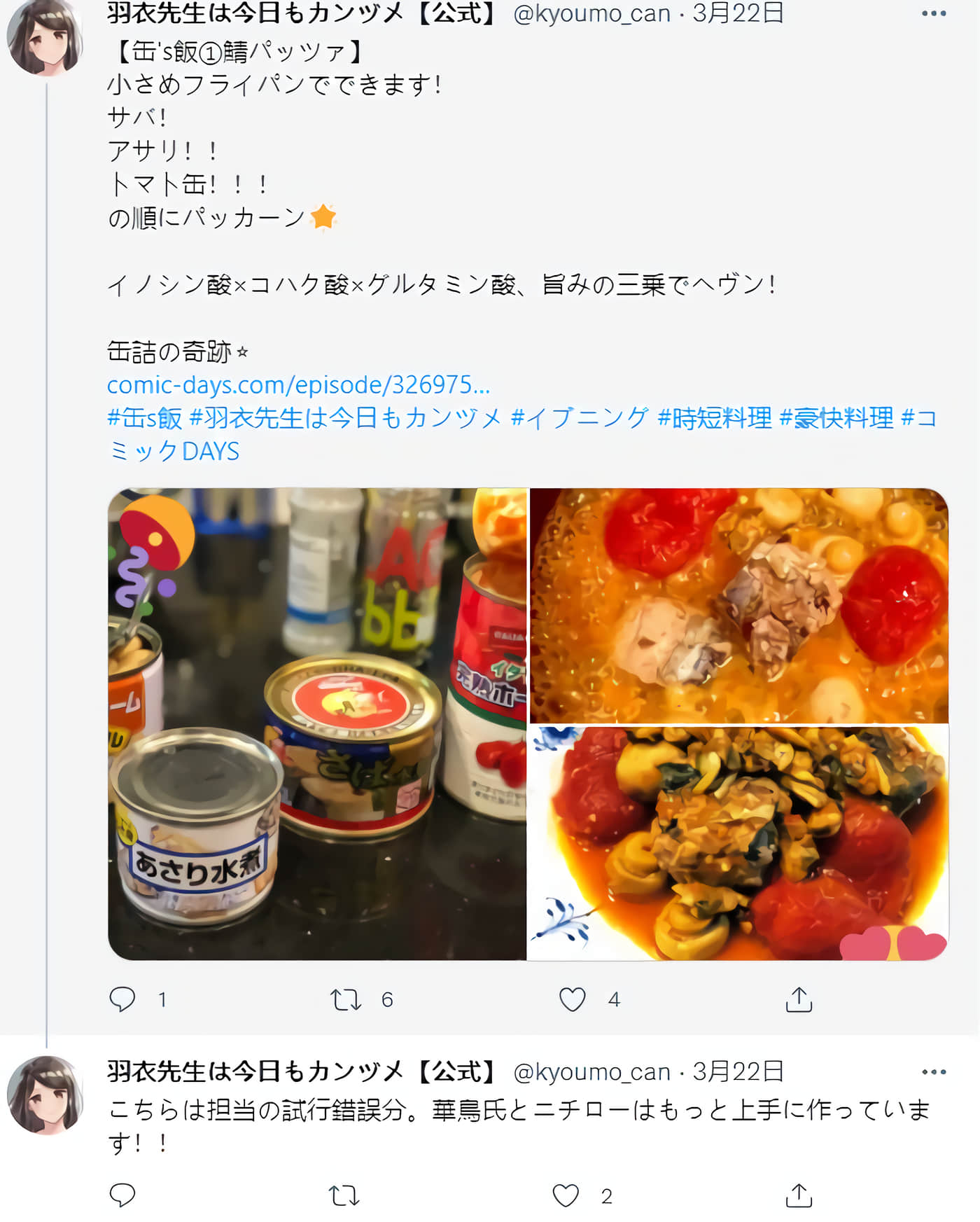Screen dimensions: 980x1222
Task: Share the 試行錯誤 tweet
Action: click(799, 1195)
